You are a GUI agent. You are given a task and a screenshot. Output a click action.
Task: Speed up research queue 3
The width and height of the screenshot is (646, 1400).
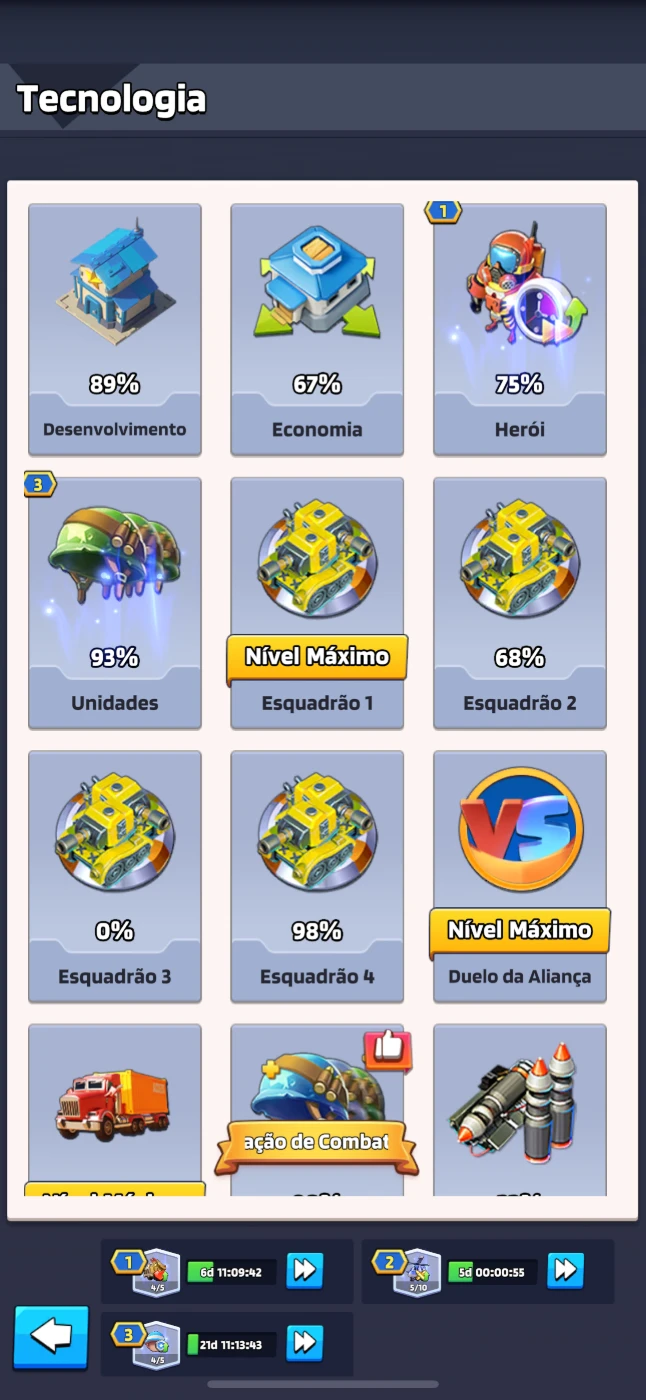(x=305, y=1344)
